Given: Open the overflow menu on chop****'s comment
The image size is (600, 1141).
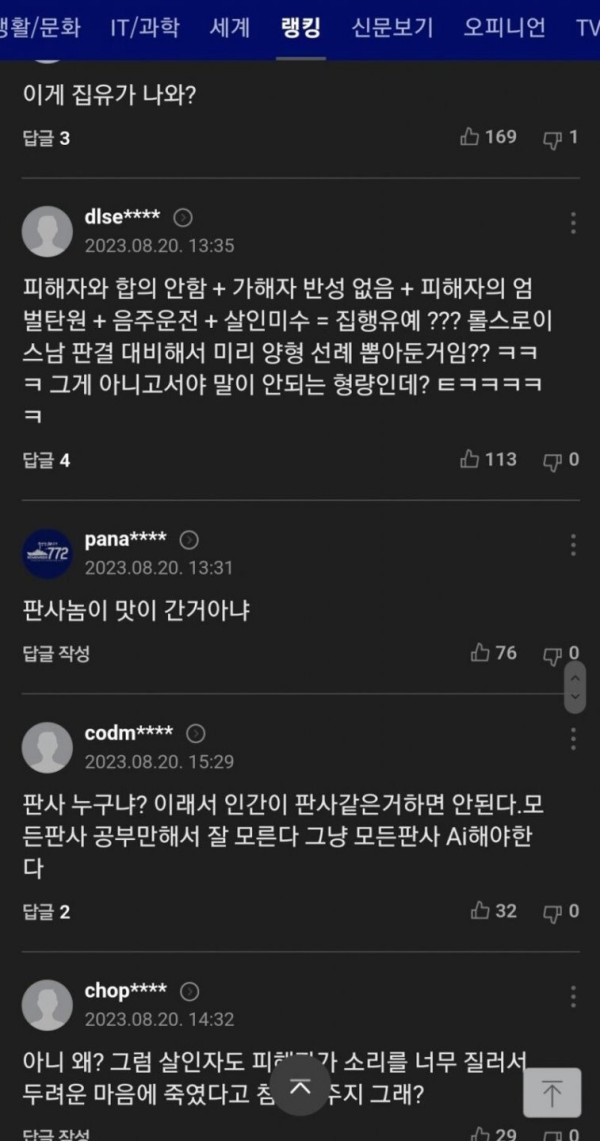Looking at the screenshot, I should pyautogui.click(x=573, y=997).
